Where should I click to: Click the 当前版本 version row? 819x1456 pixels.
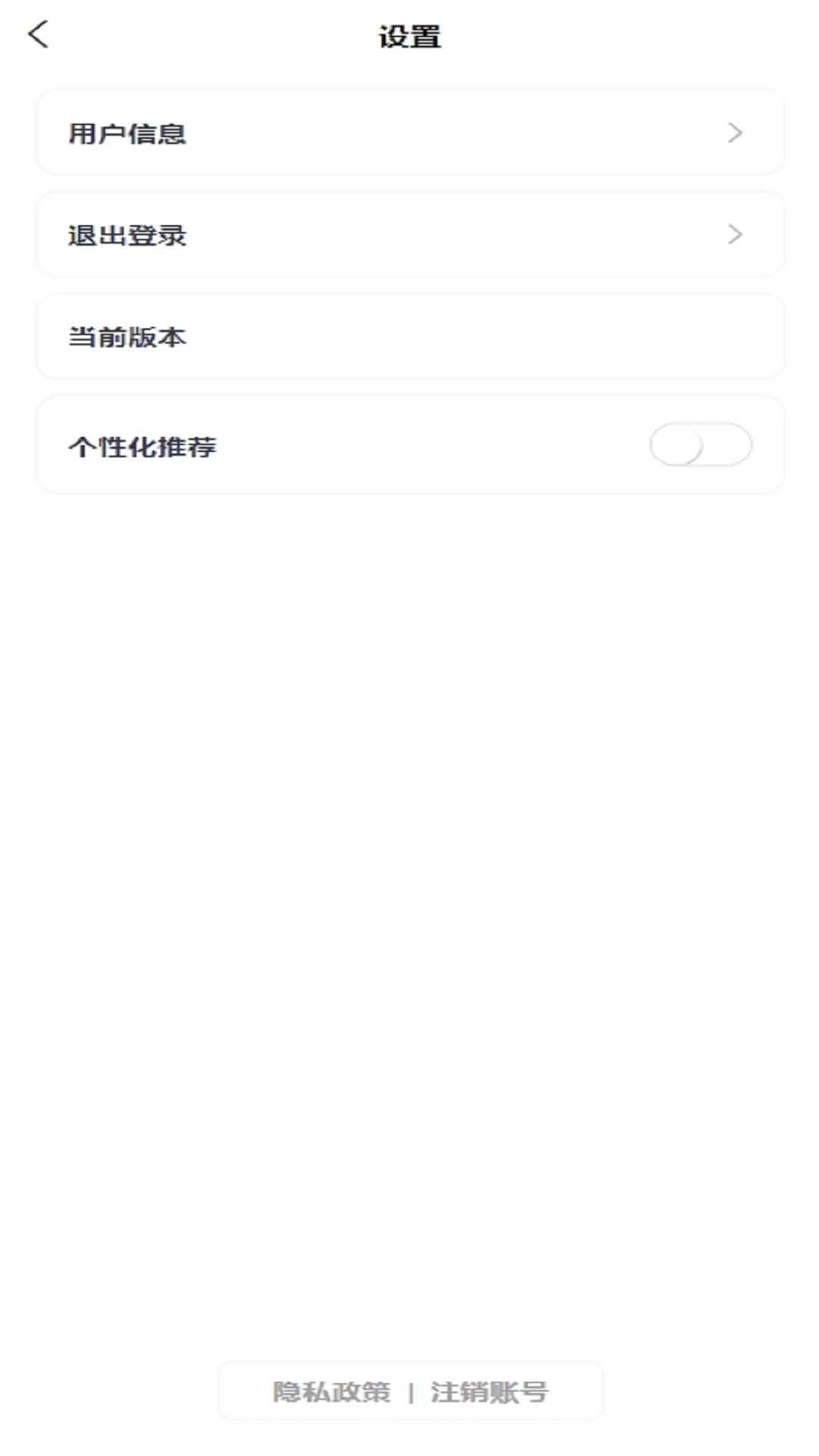point(409,336)
